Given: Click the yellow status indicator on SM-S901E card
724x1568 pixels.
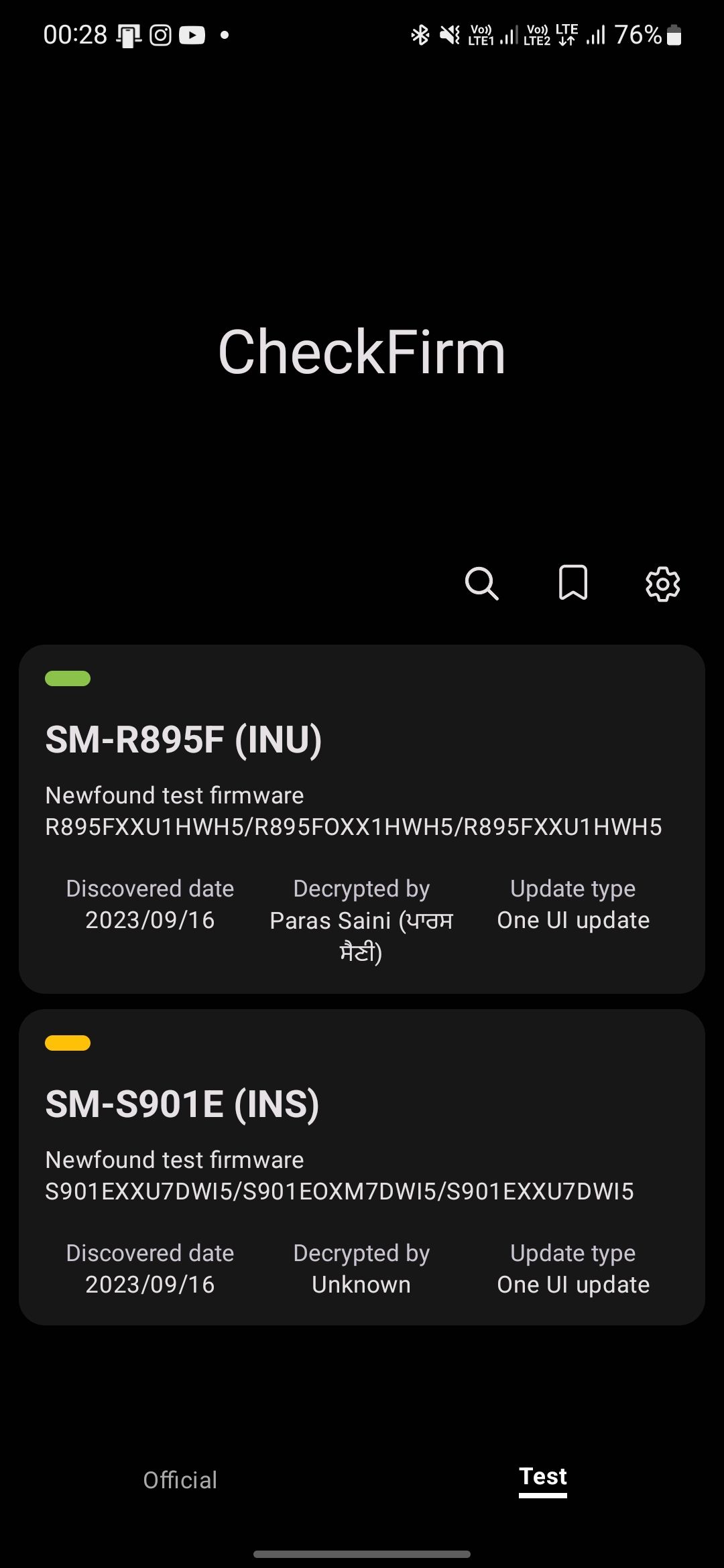Looking at the screenshot, I should point(67,1043).
